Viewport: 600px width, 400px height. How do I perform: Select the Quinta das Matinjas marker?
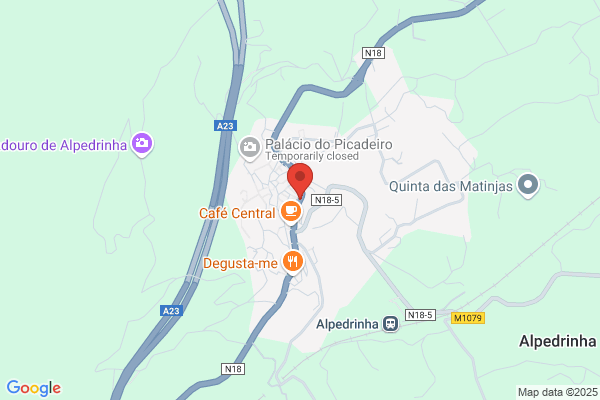point(528,186)
